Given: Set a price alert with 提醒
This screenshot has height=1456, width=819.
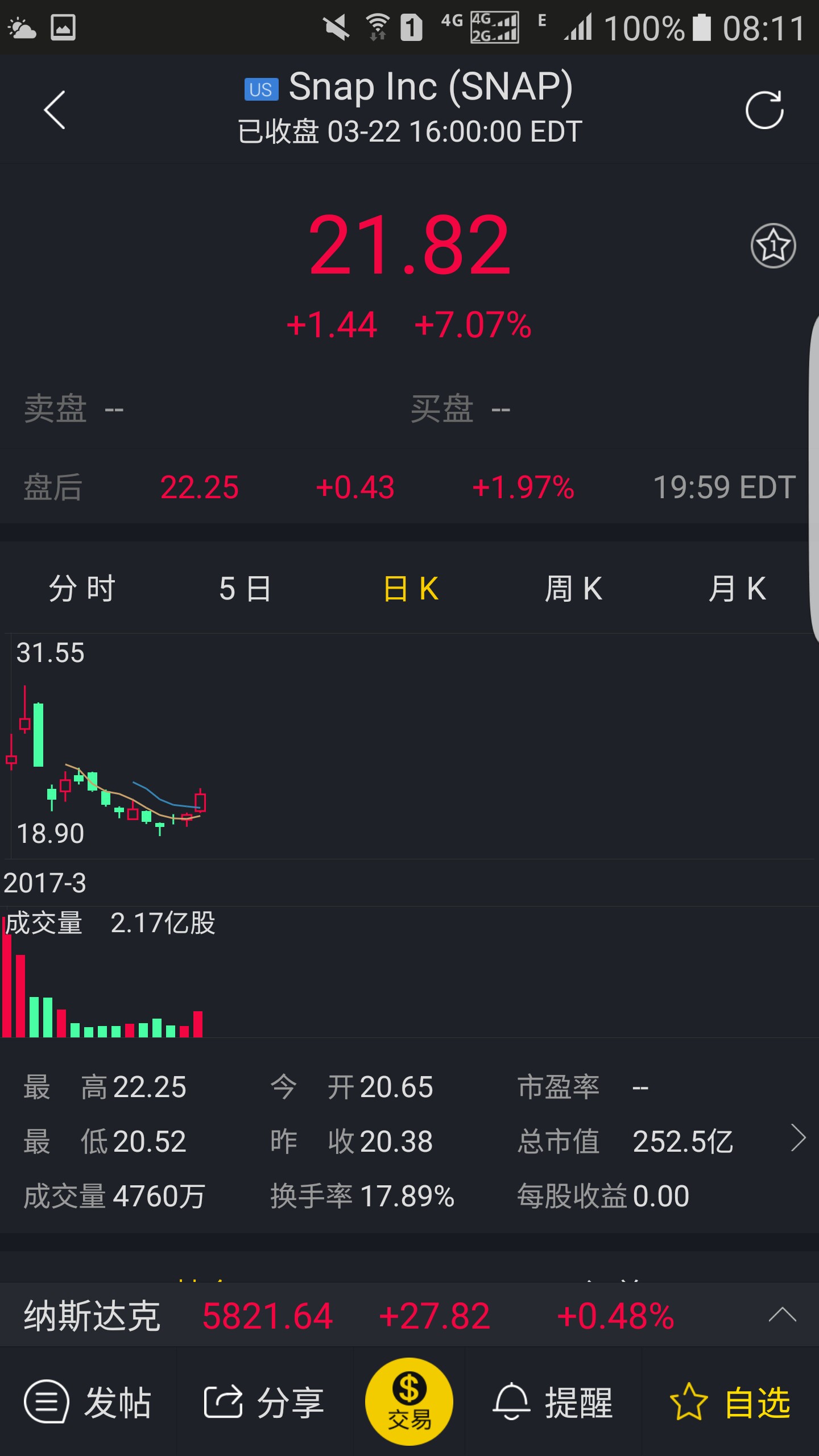Looking at the screenshot, I should [x=553, y=1402].
